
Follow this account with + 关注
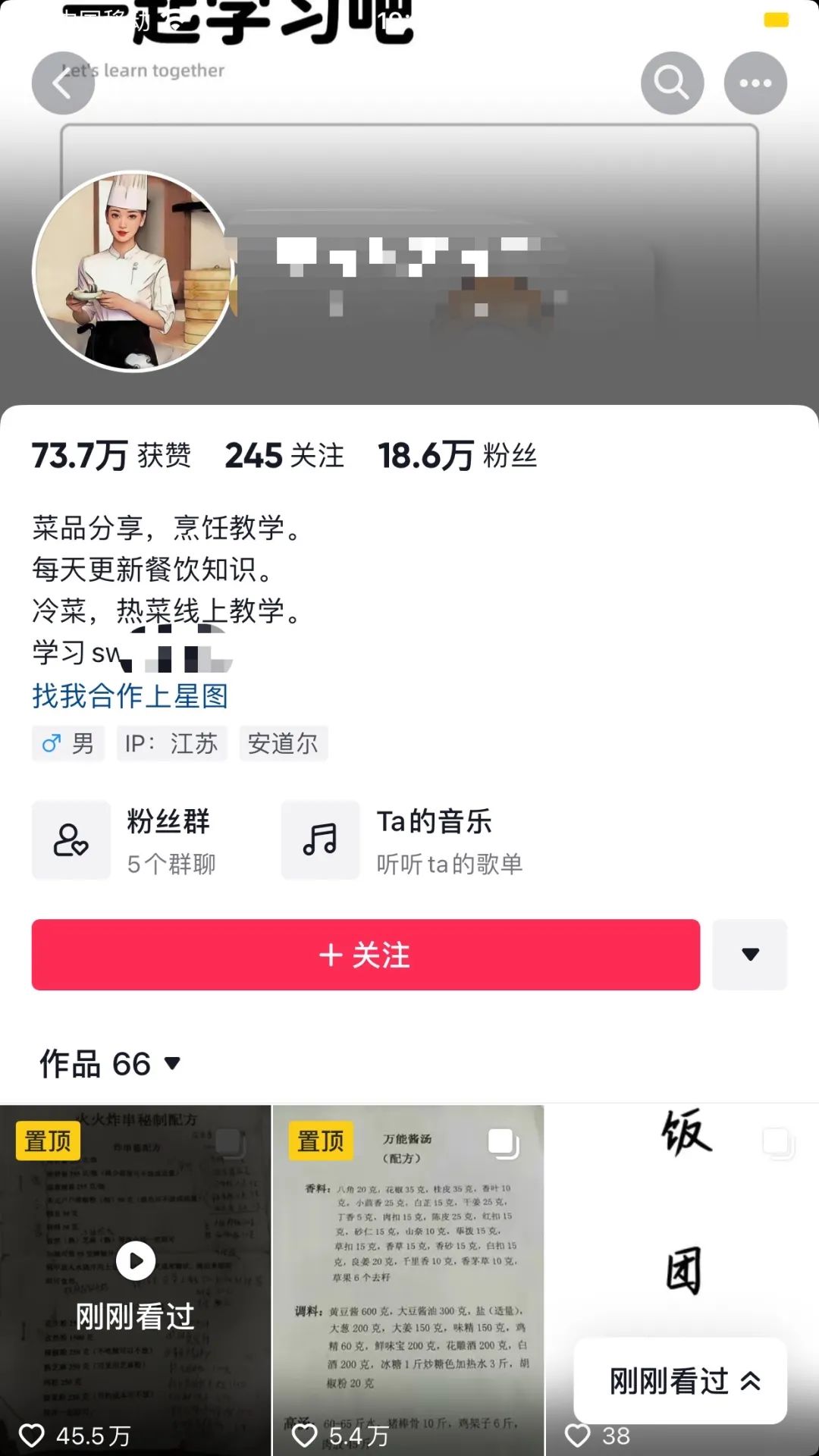366,955
